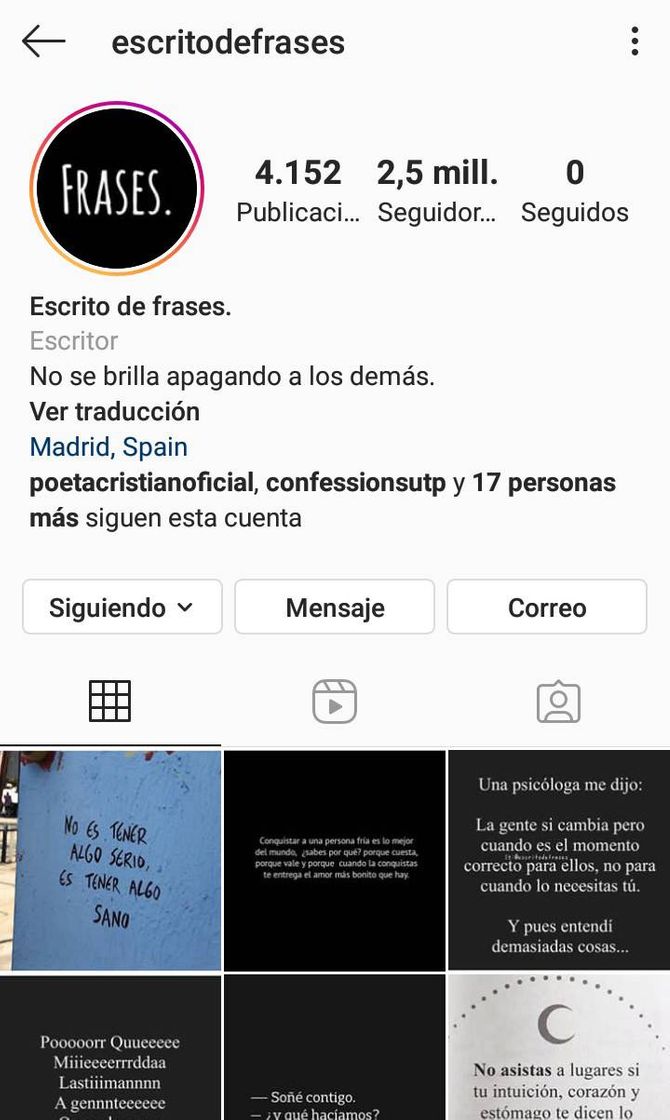Open the "Soñé contigo" post

[335, 1050]
